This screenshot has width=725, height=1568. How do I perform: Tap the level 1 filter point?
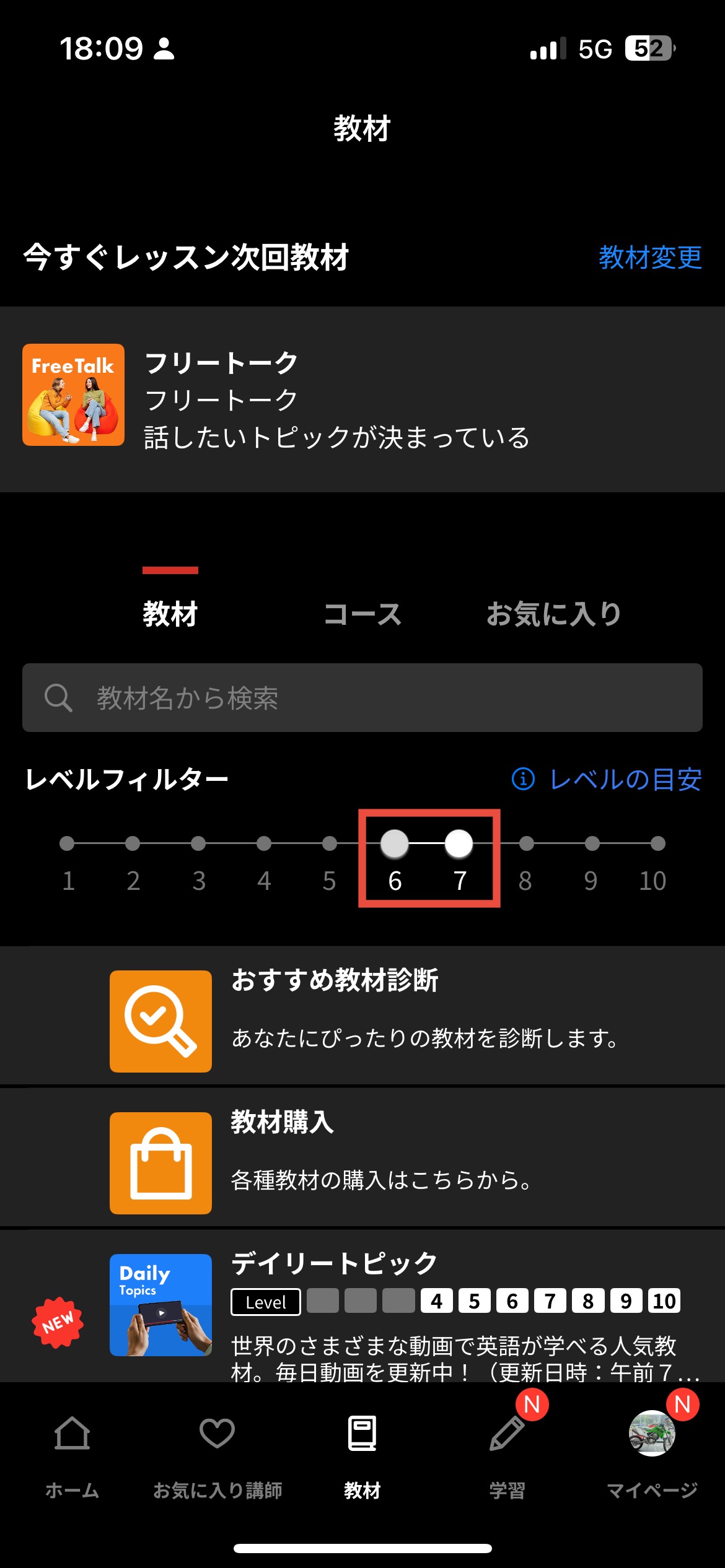click(67, 843)
